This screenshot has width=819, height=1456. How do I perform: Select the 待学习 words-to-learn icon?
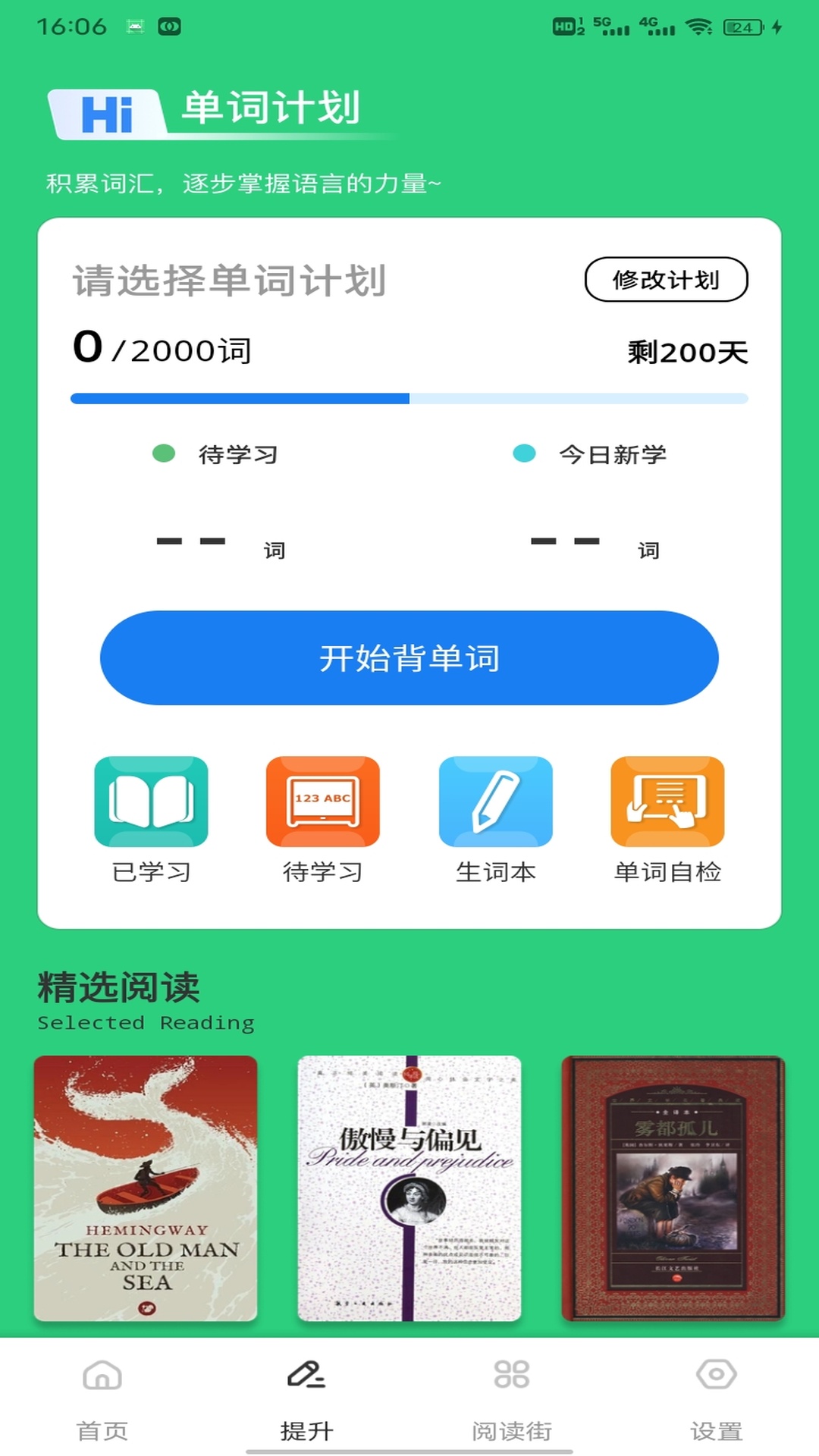[322, 802]
